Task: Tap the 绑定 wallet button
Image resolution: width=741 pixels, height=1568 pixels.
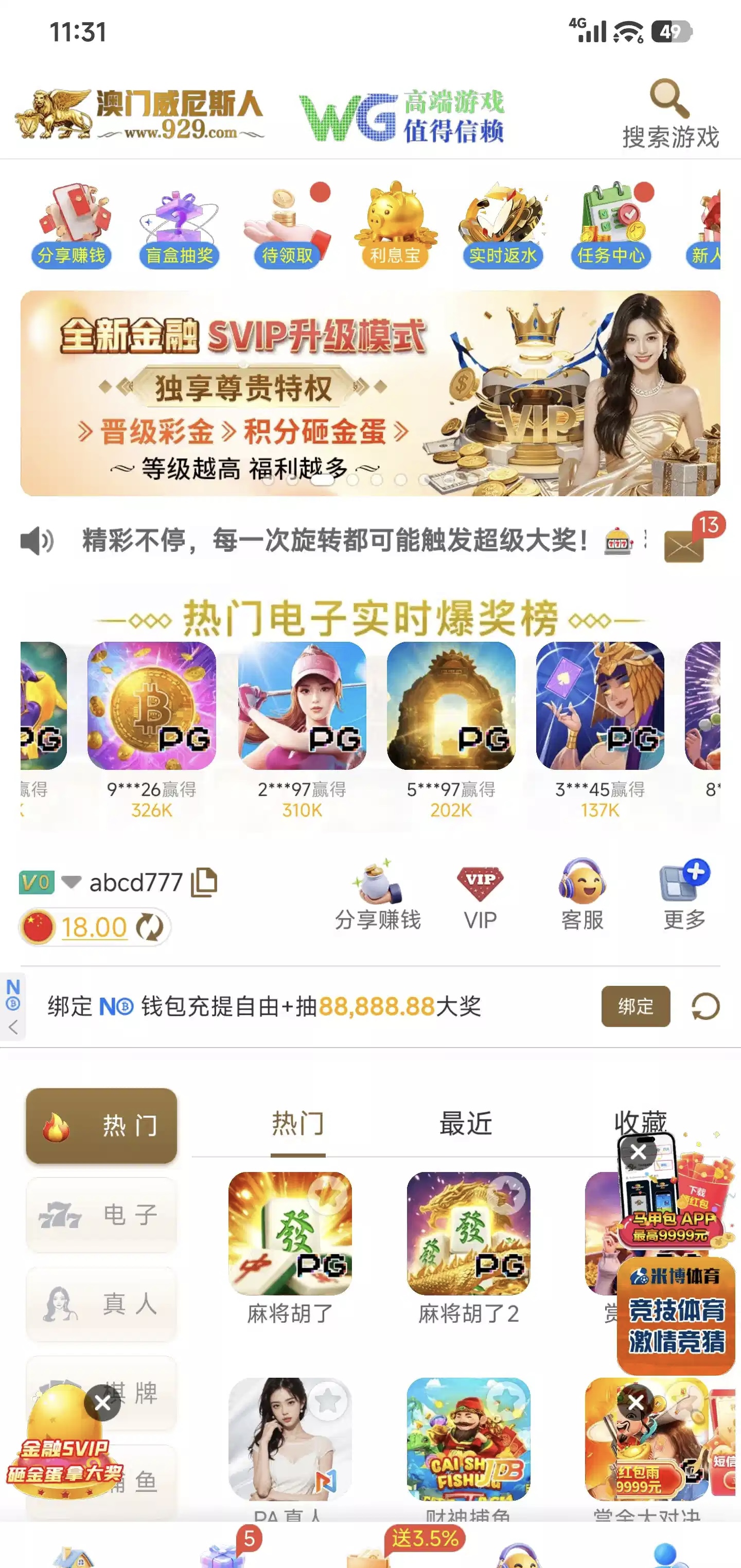Action: coord(635,1006)
